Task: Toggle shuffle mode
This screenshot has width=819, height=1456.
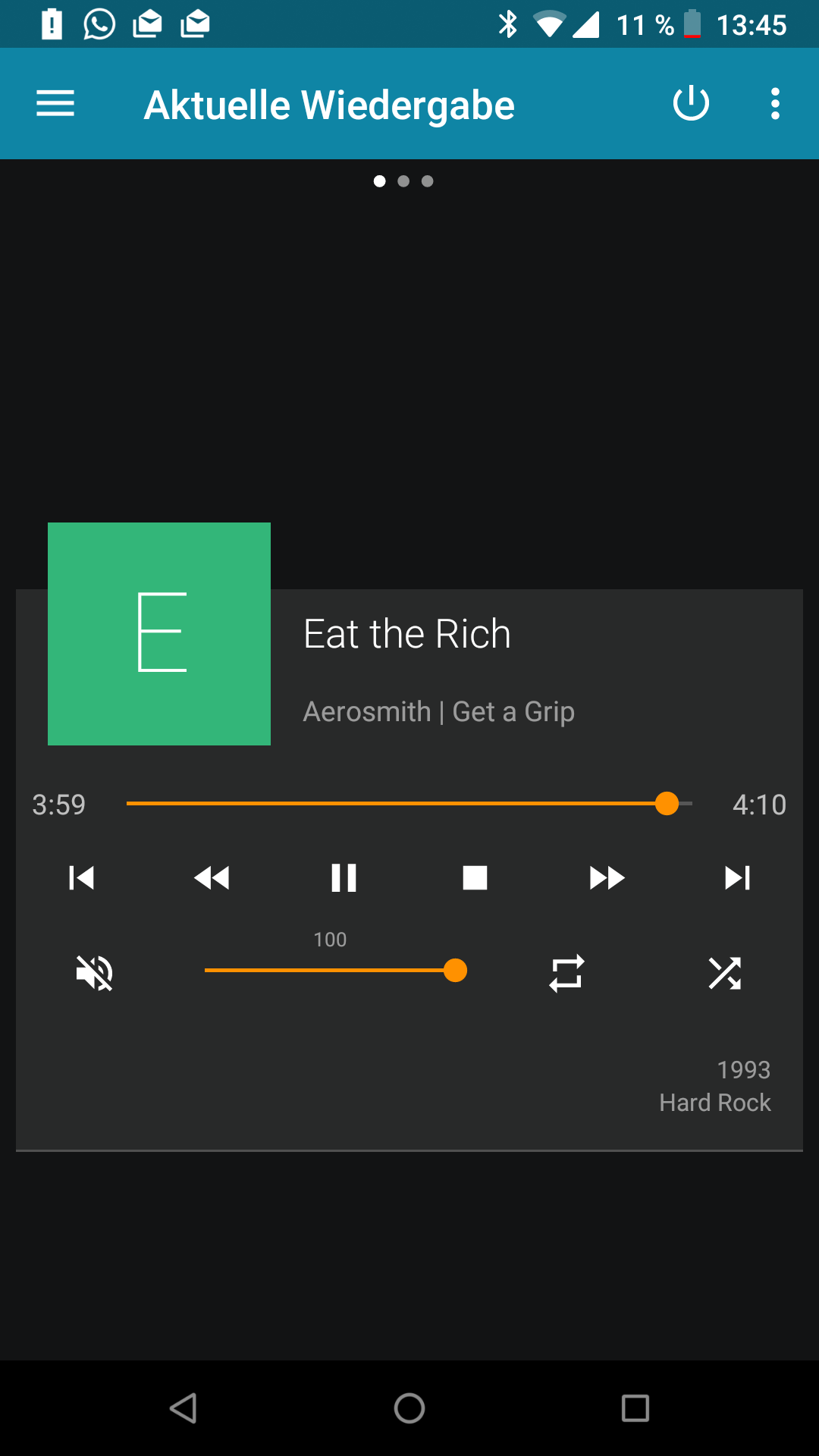Action: click(725, 973)
